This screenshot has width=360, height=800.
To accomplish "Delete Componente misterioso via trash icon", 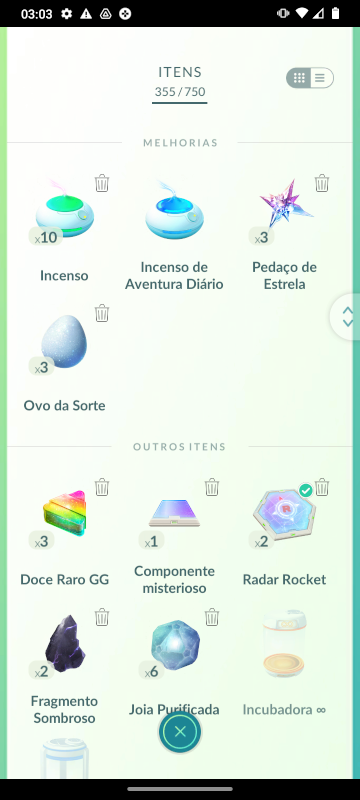I will 212,487.
